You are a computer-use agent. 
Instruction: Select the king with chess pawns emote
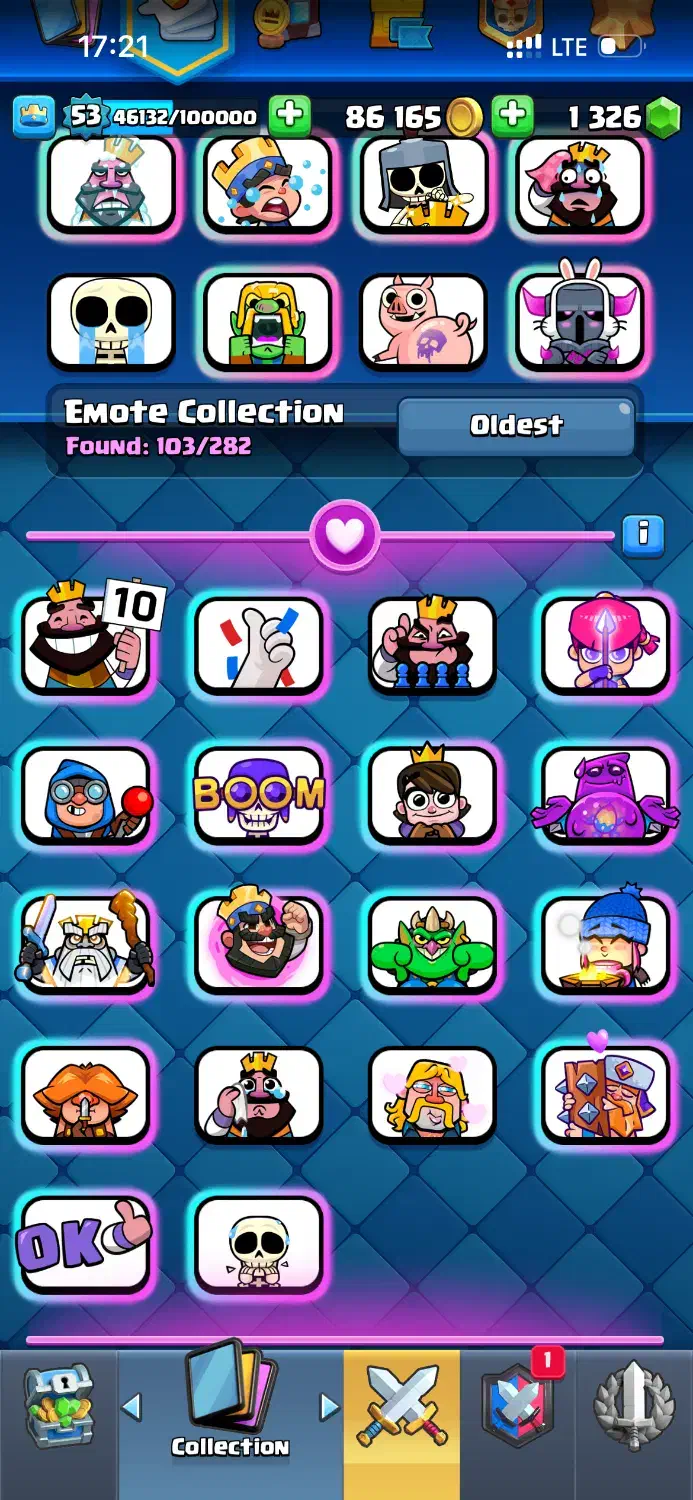432,644
